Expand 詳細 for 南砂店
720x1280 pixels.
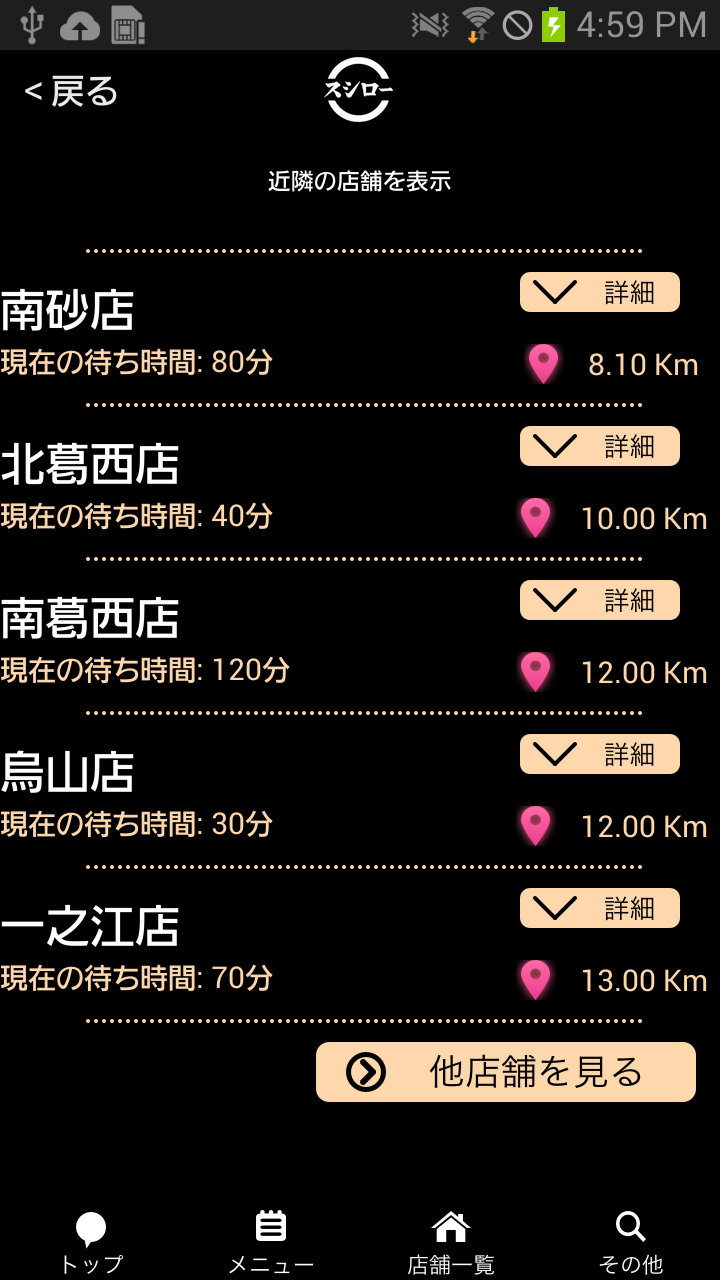click(599, 292)
